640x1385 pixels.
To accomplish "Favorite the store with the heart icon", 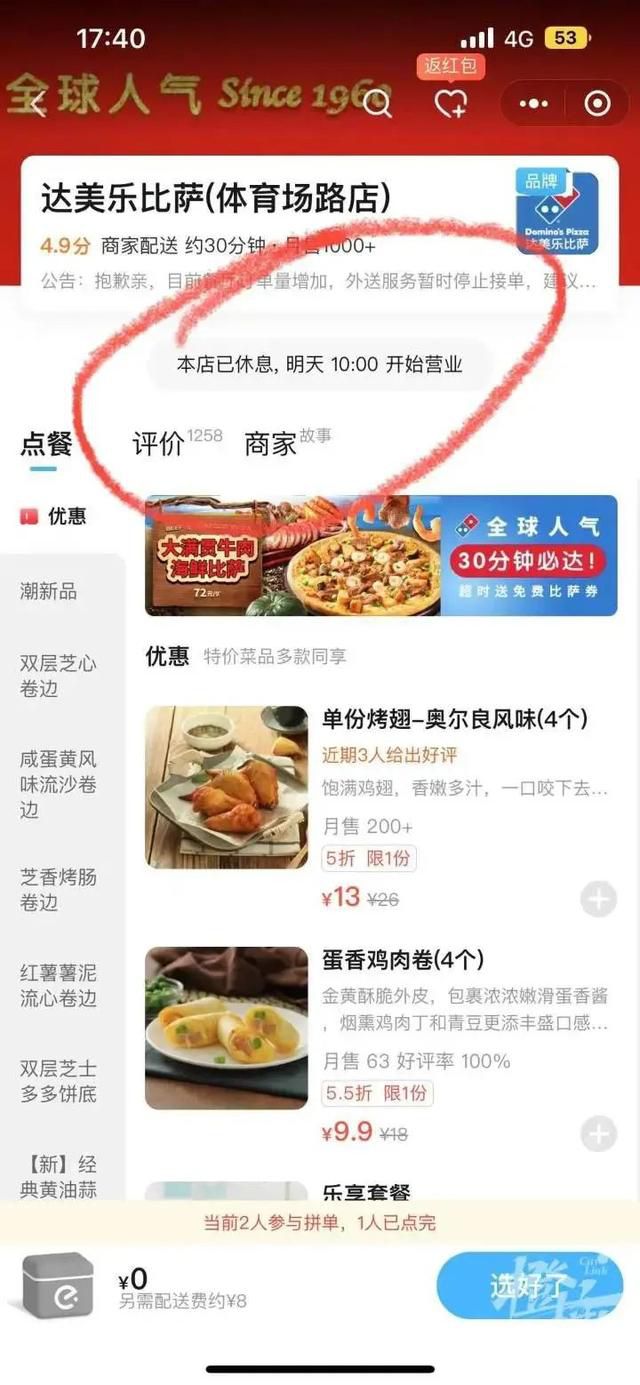I will pyautogui.click(x=450, y=103).
